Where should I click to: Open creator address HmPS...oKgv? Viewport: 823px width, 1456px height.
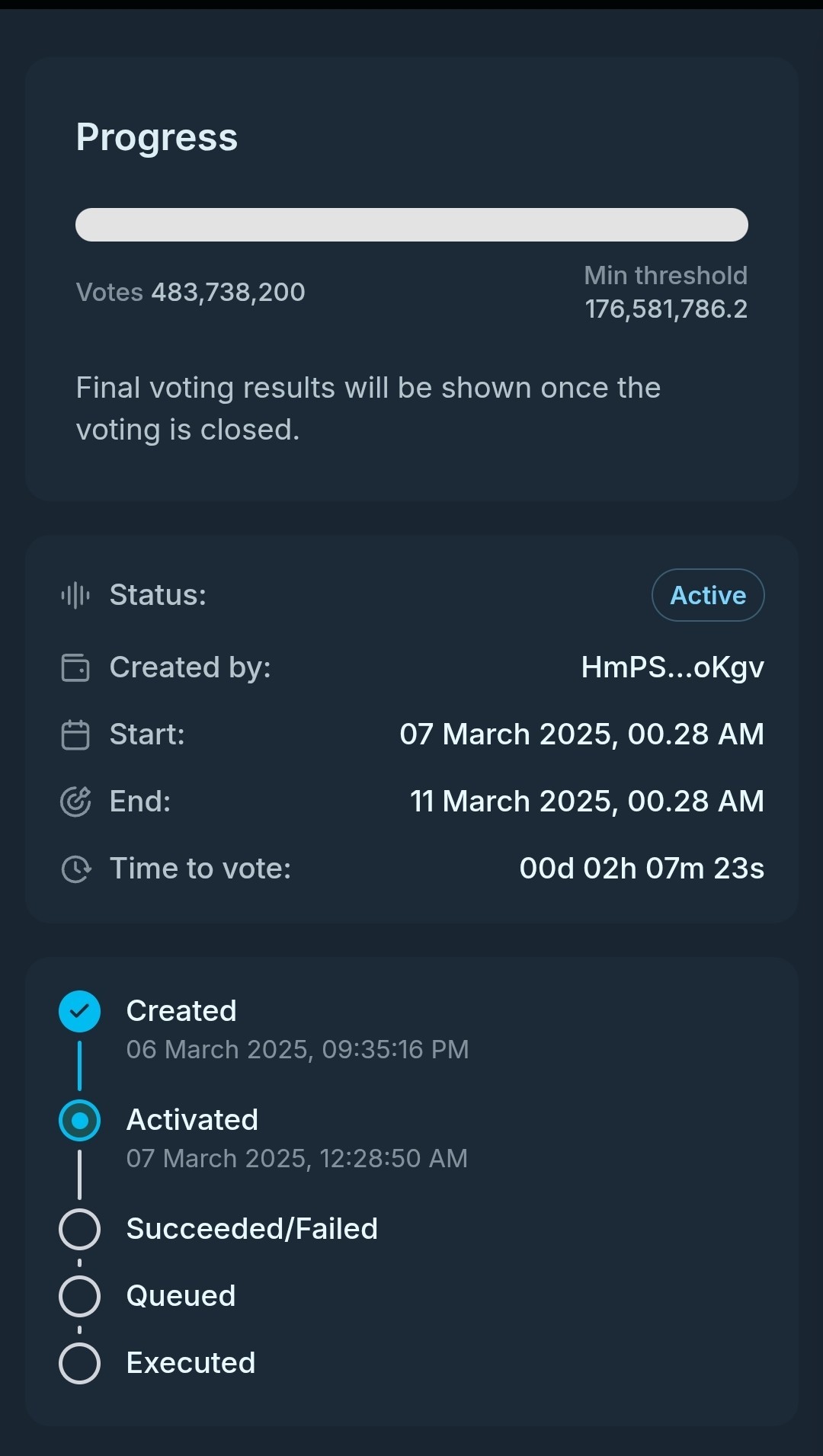(x=672, y=668)
